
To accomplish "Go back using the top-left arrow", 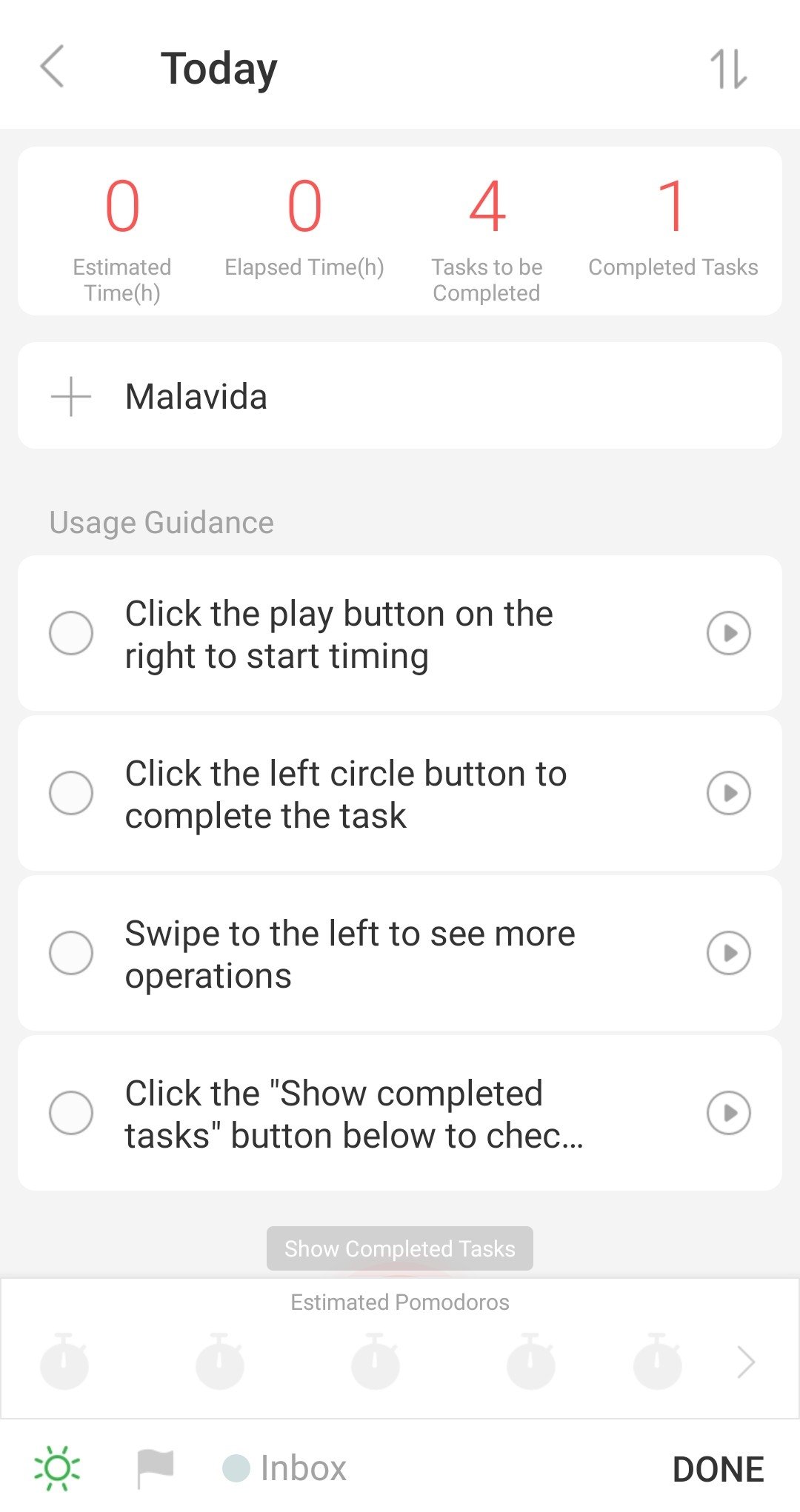I will point(52,67).
